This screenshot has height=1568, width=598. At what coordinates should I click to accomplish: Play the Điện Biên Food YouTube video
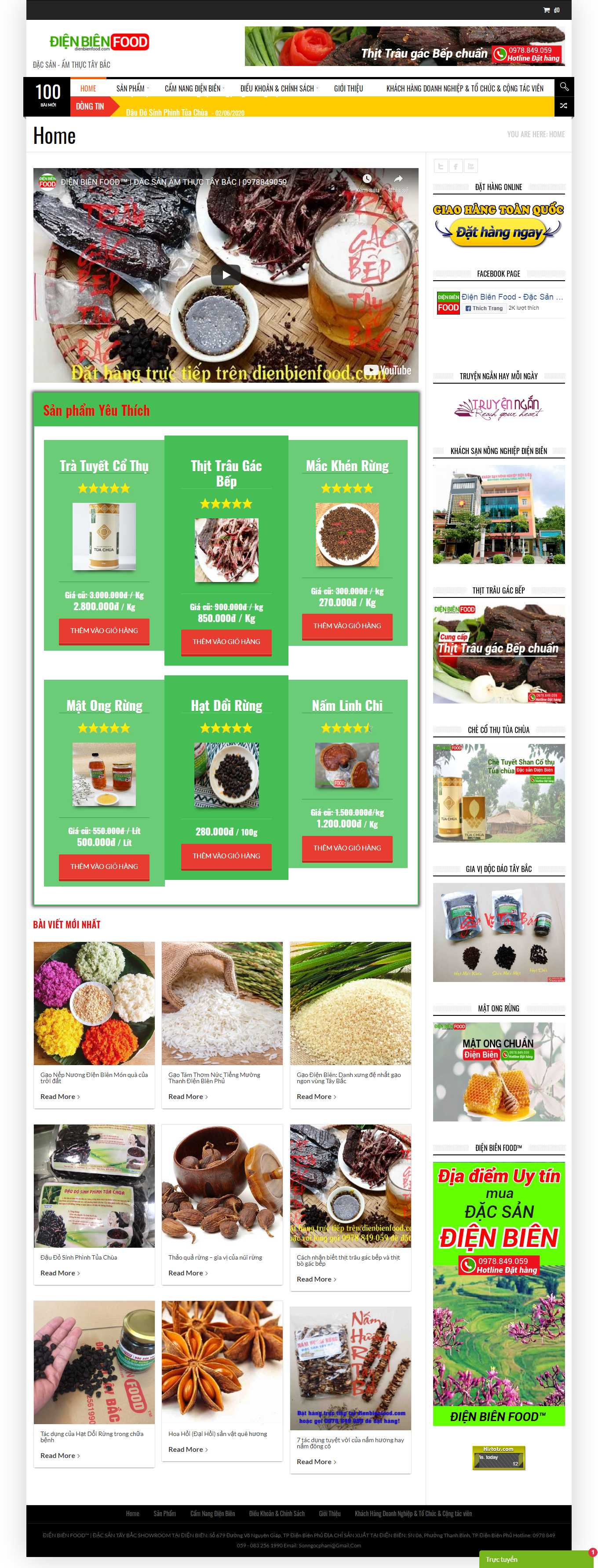tap(226, 275)
